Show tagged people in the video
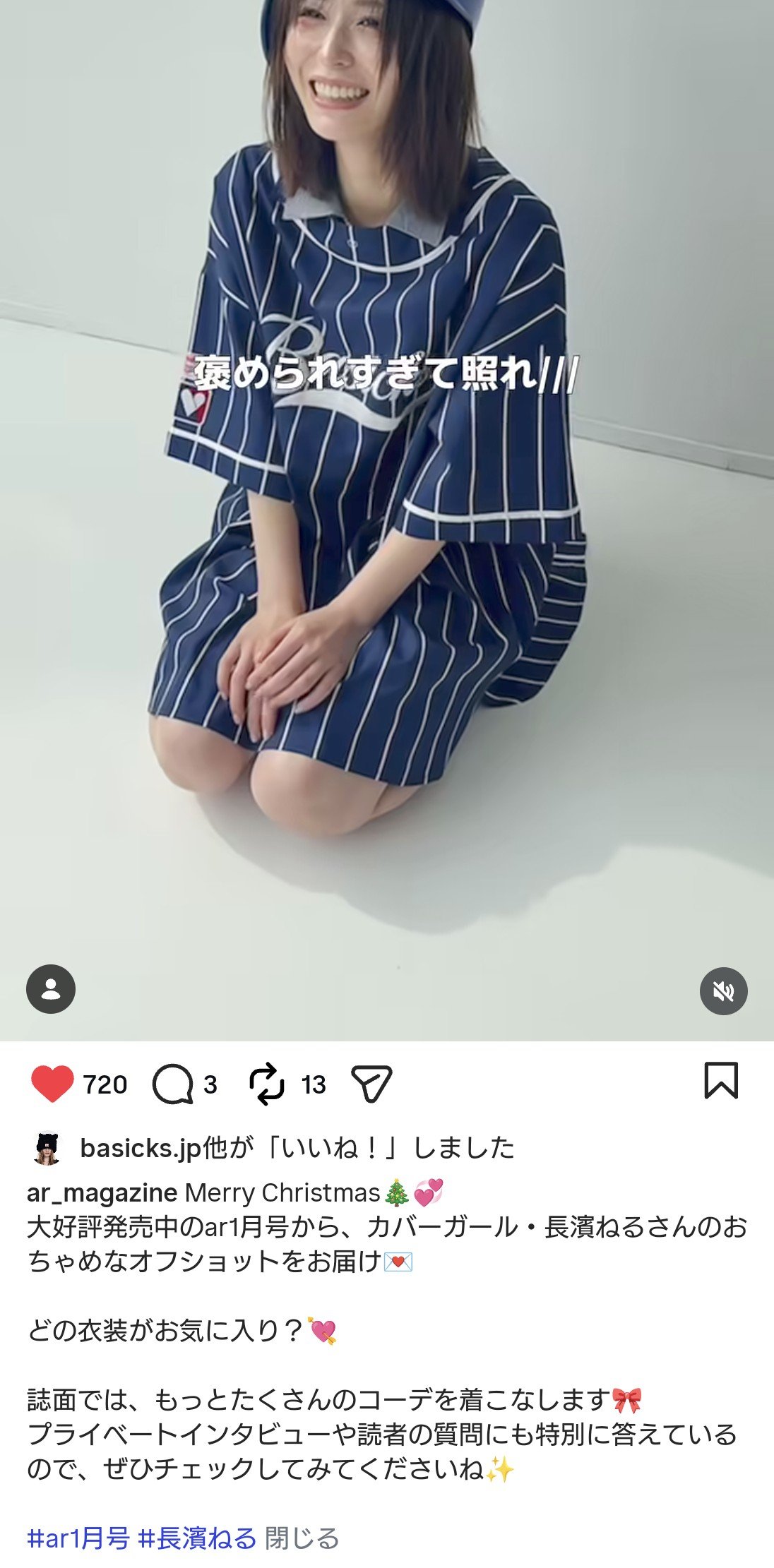The width and height of the screenshot is (774, 1568). 51,989
